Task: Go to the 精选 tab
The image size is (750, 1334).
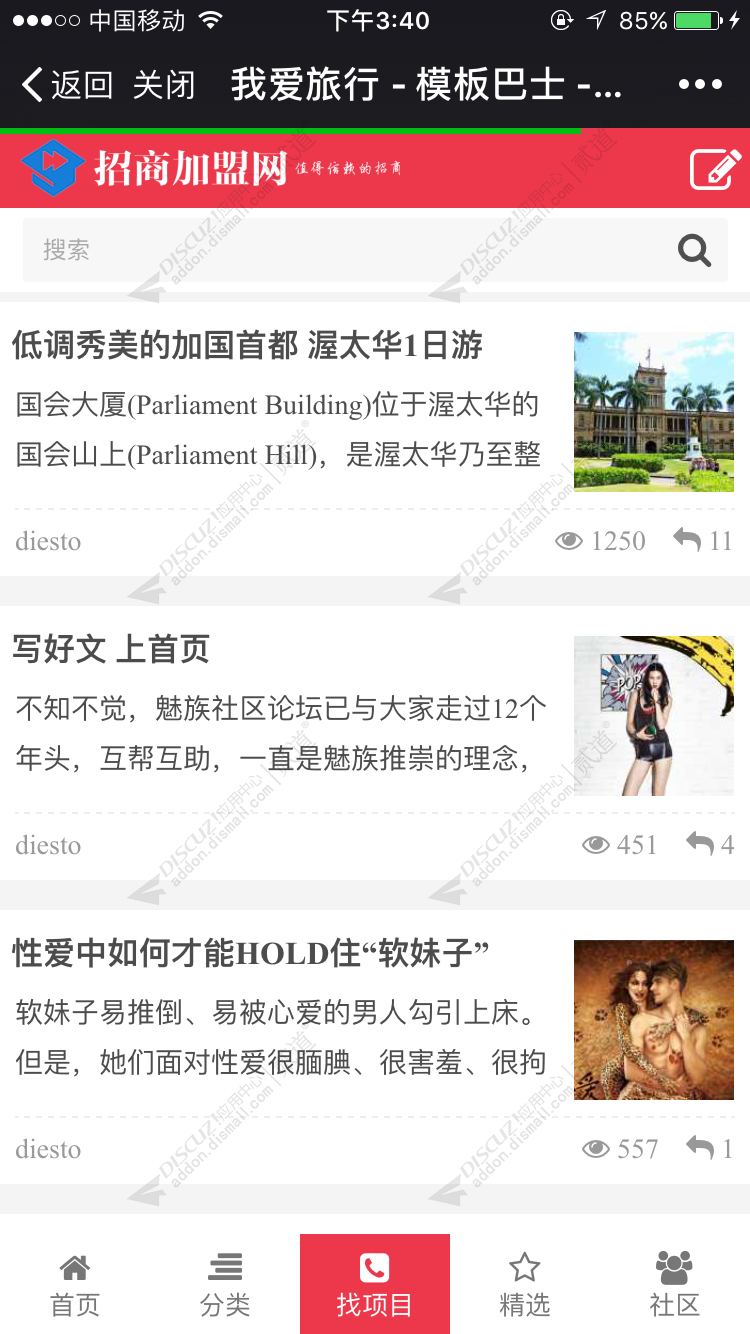Action: (525, 1285)
